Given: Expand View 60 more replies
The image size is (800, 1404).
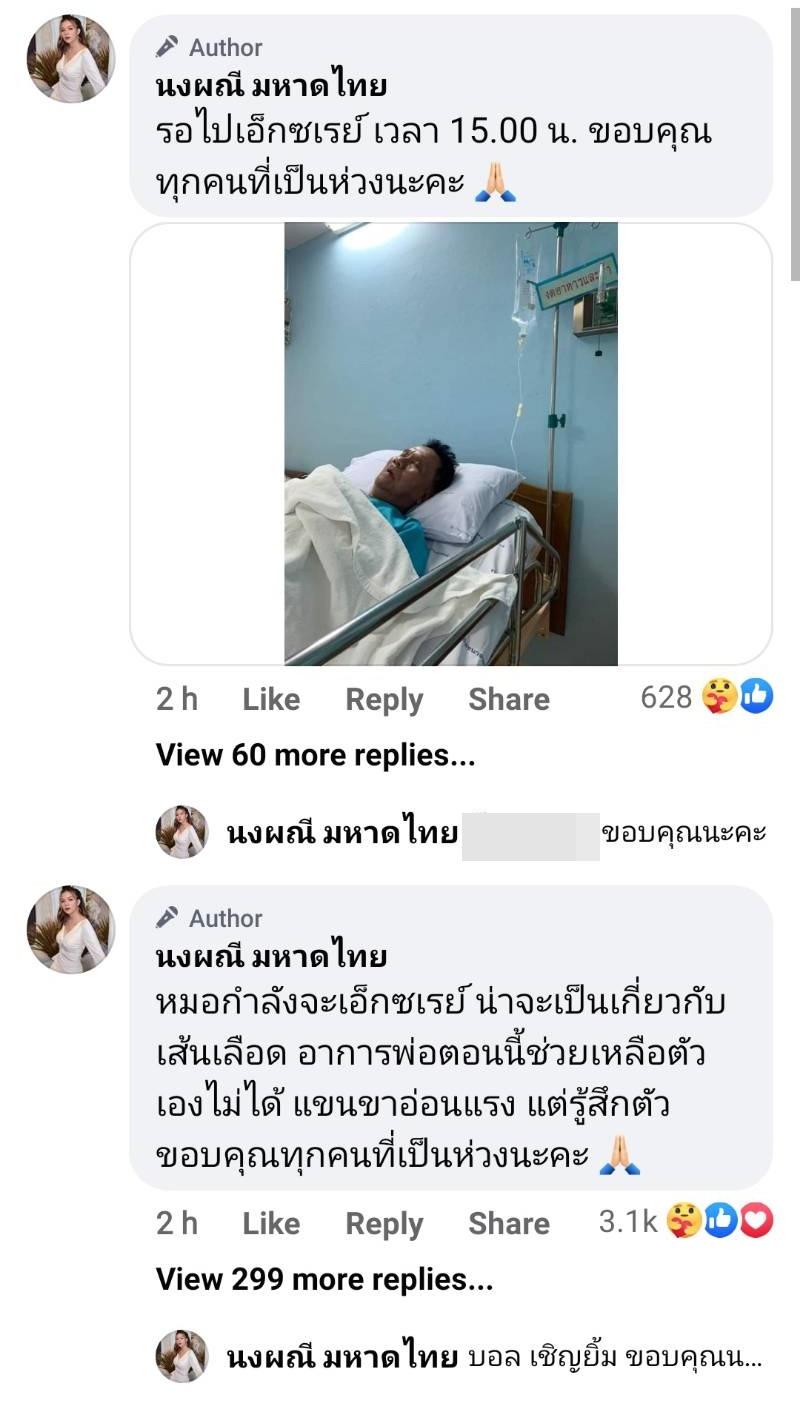Looking at the screenshot, I should click(x=314, y=756).
